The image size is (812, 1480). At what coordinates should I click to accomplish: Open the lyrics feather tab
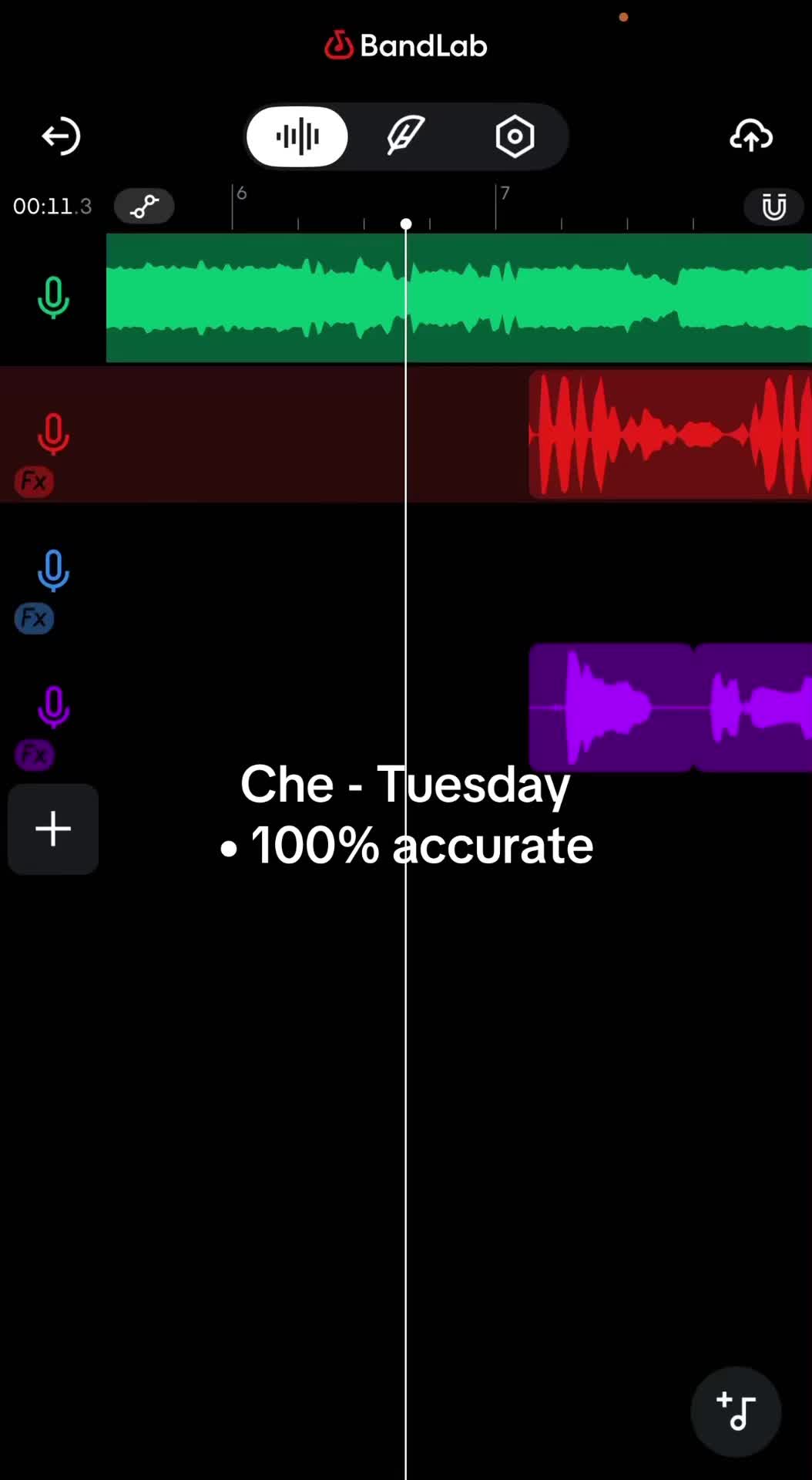405,136
